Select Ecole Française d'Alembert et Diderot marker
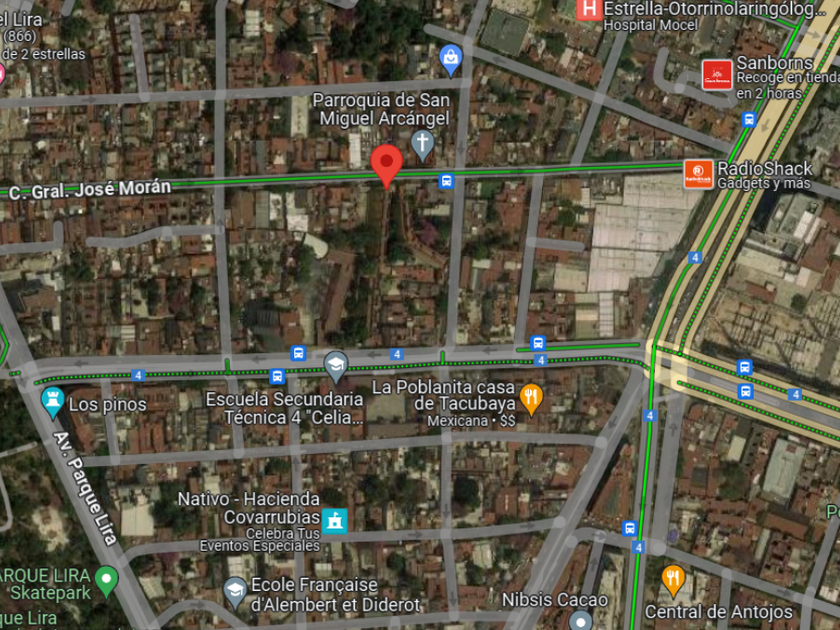Viewport: 840px width, 630px height. pyautogui.click(x=235, y=592)
